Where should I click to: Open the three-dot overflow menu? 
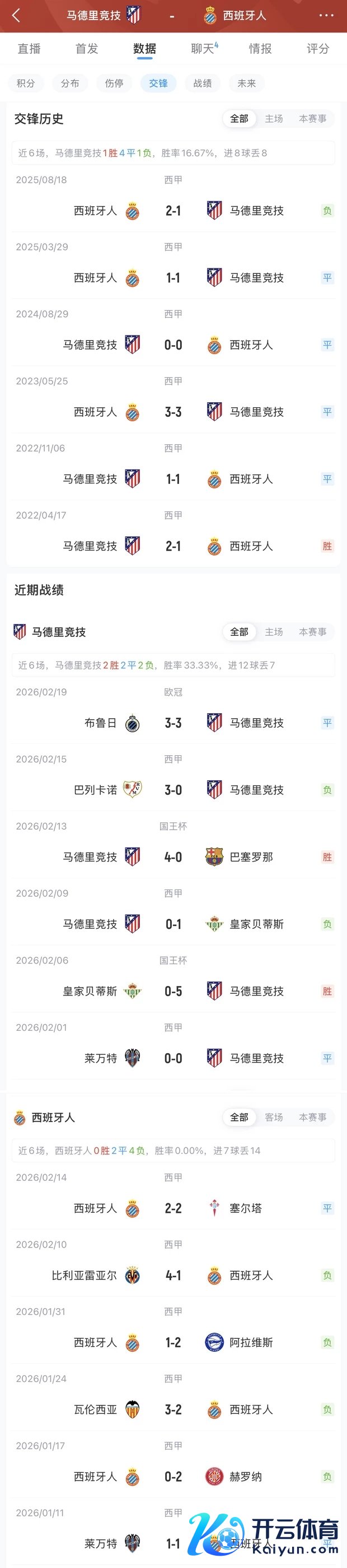326,16
